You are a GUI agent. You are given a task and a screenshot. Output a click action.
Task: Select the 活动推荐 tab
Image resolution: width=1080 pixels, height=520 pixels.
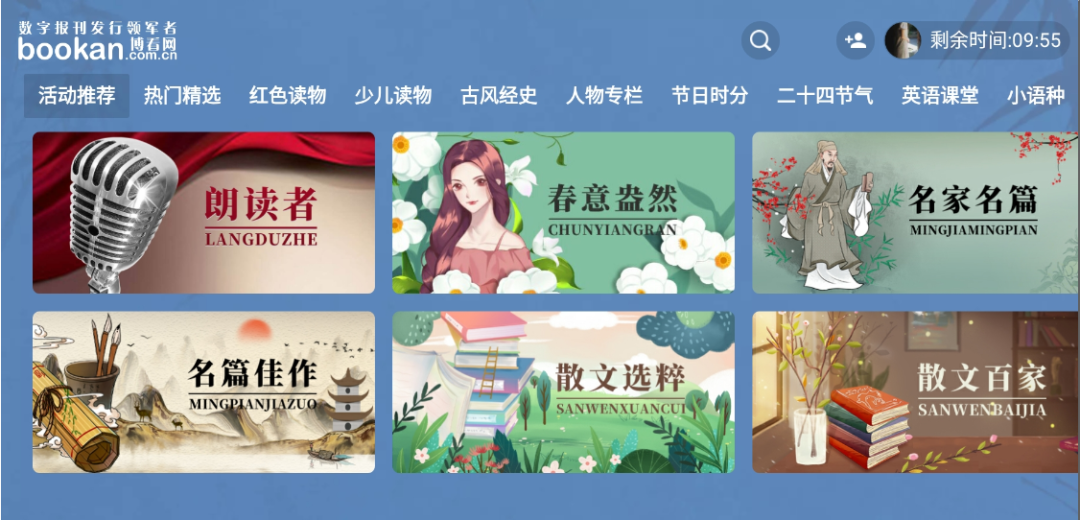click(x=77, y=96)
